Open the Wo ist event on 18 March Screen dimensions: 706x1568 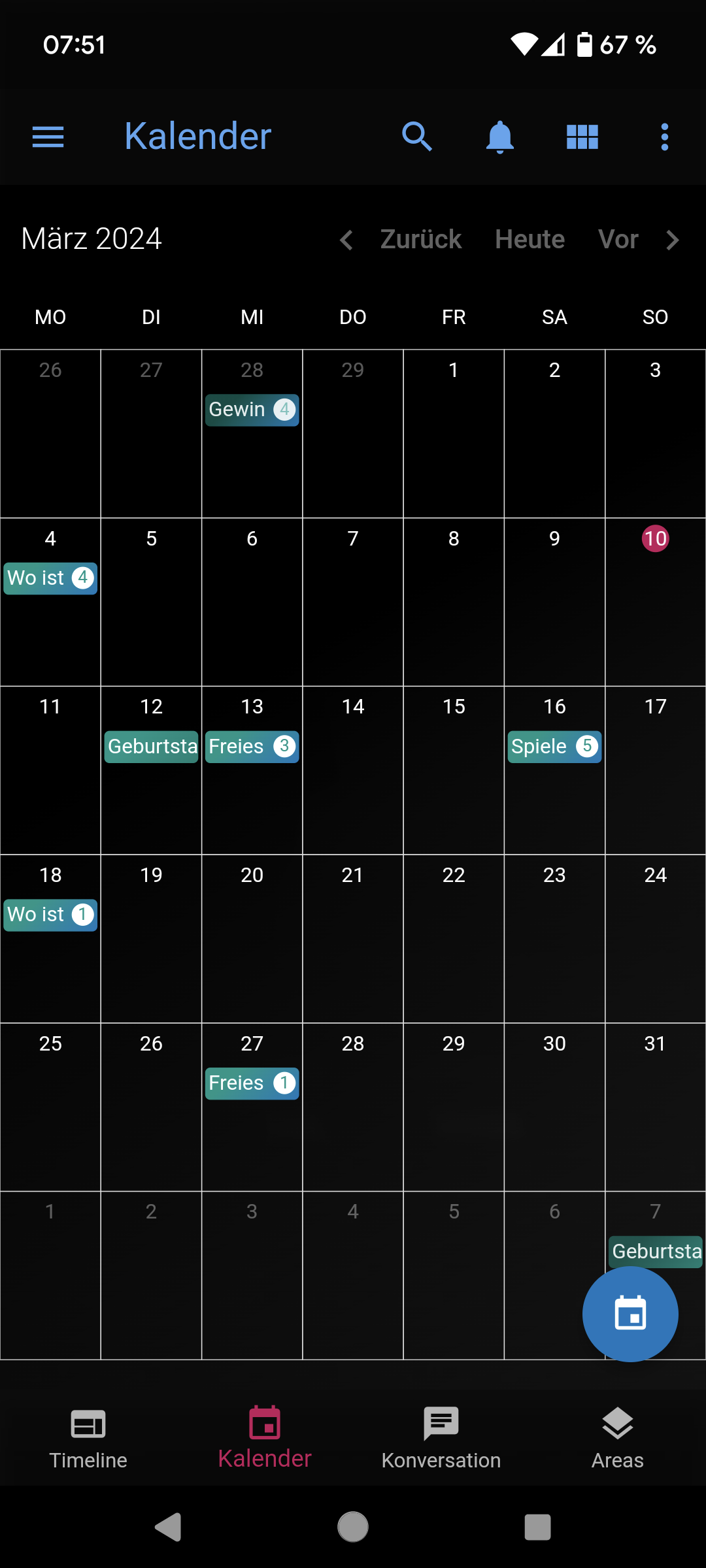coord(50,915)
